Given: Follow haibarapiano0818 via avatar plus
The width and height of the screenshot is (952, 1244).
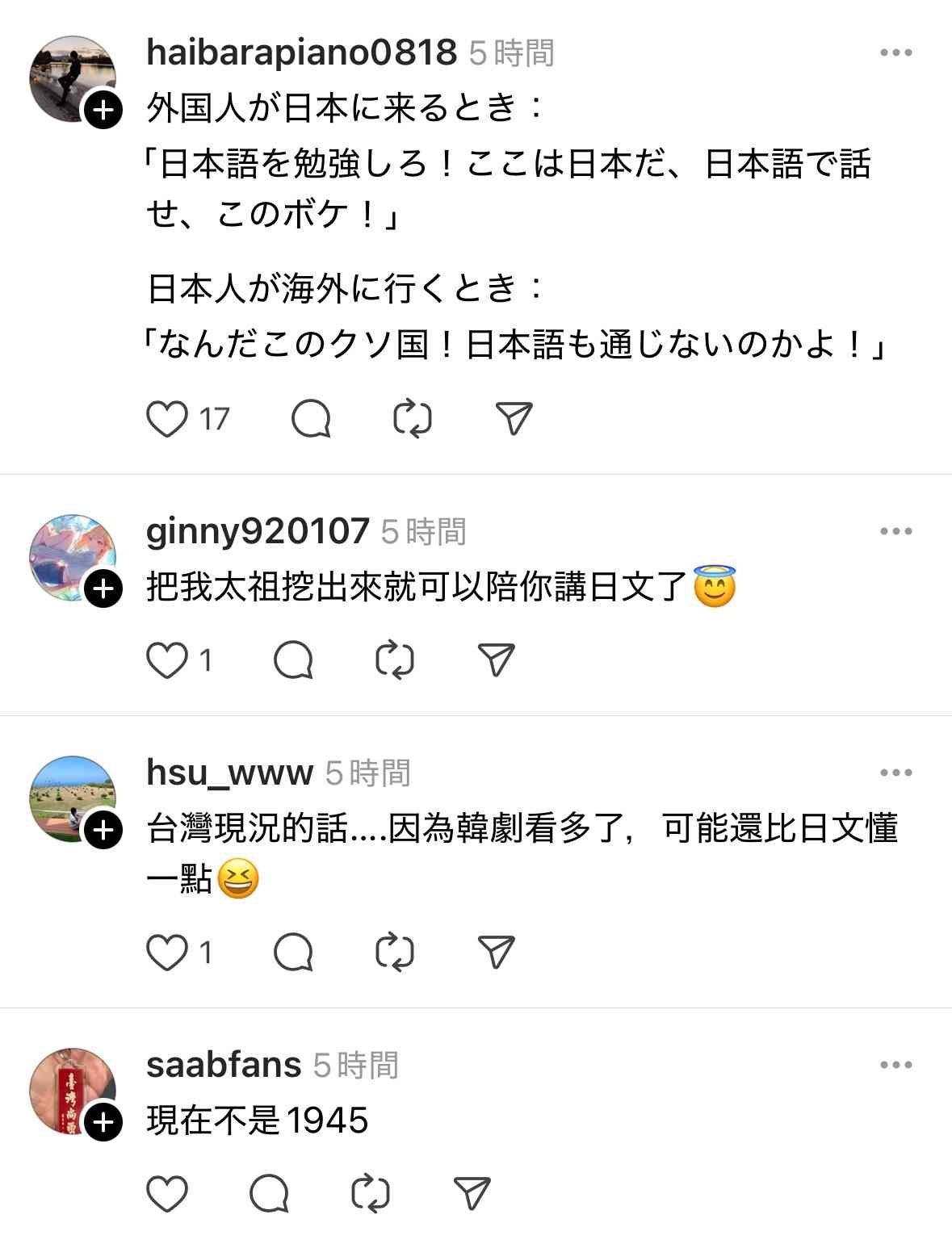Looking at the screenshot, I should click(103, 111).
